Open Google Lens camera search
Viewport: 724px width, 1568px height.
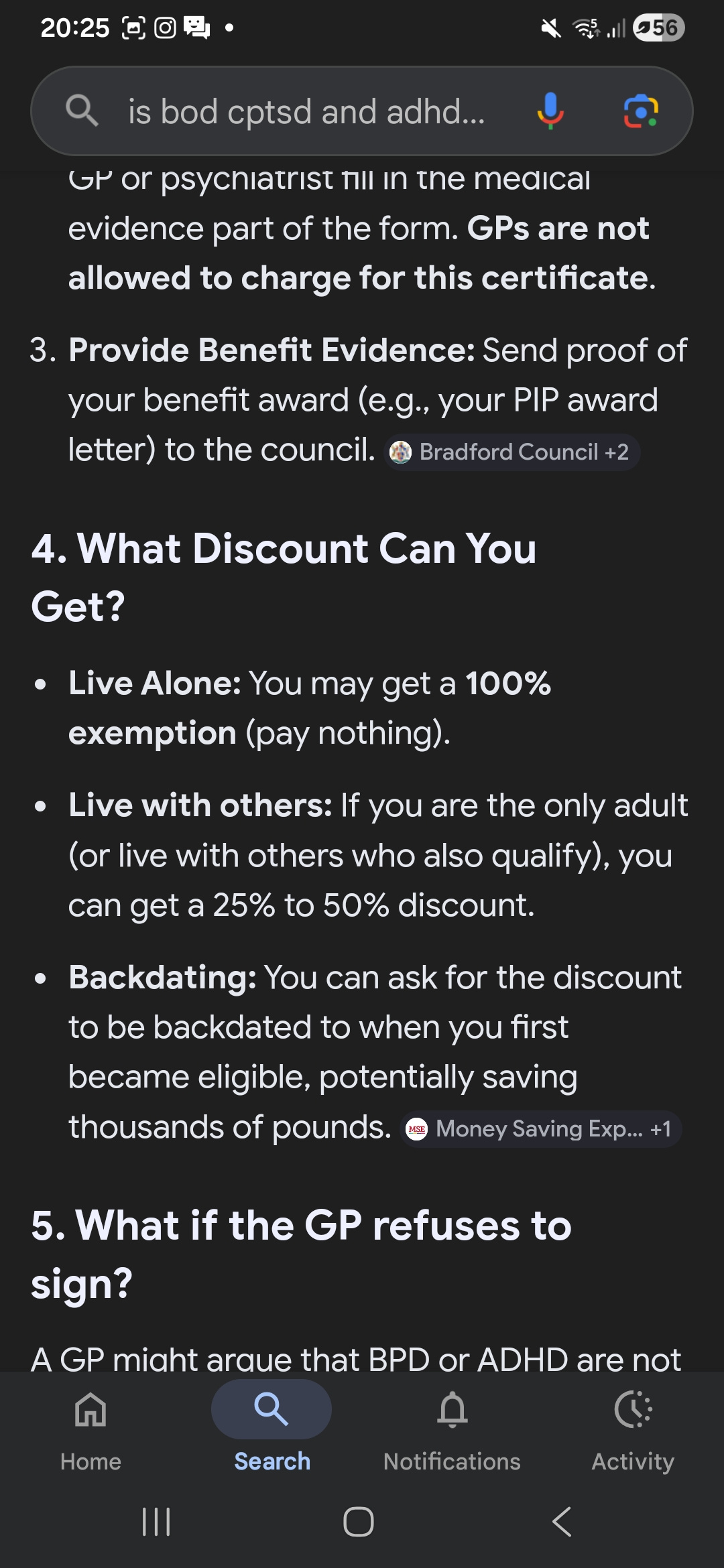pos(641,111)
